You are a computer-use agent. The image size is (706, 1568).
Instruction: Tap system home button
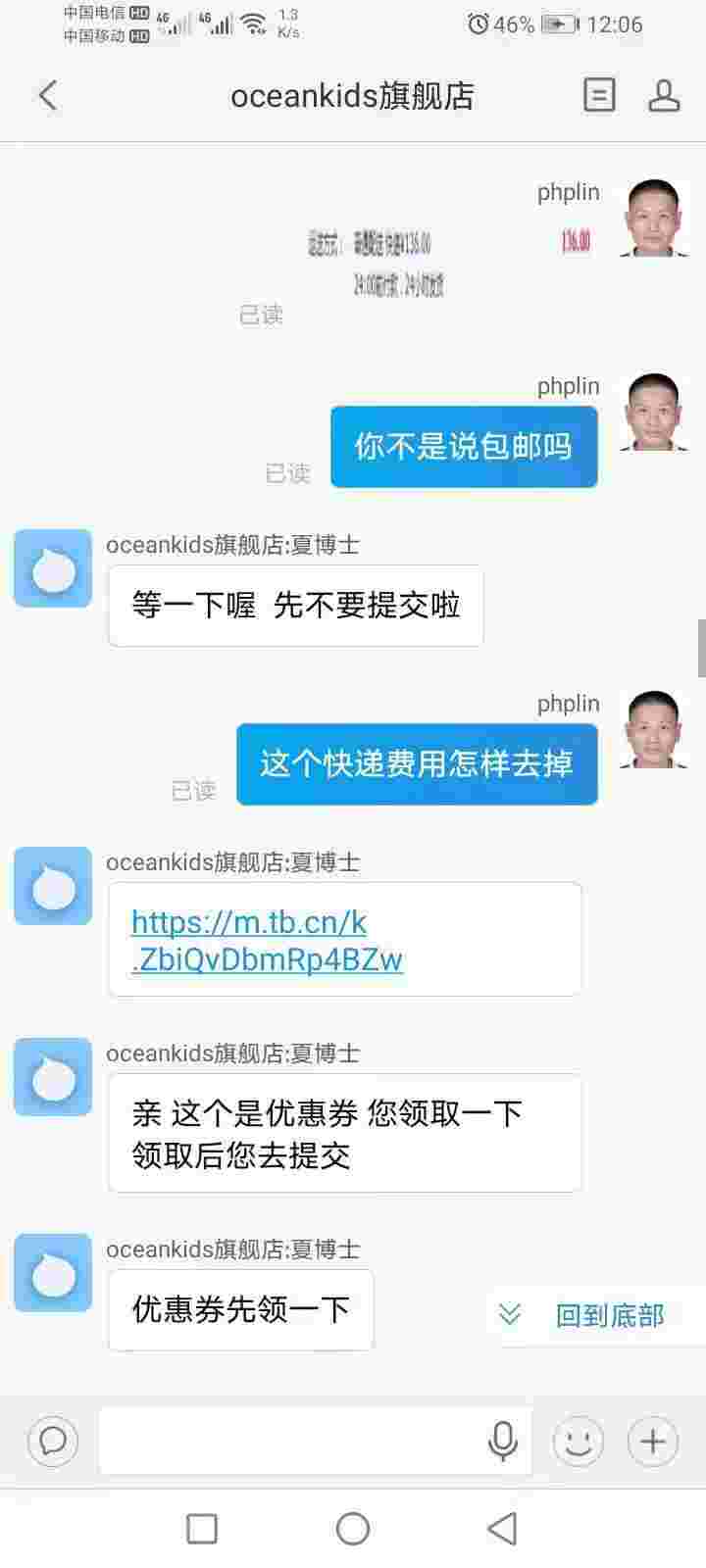(353, 1528)
